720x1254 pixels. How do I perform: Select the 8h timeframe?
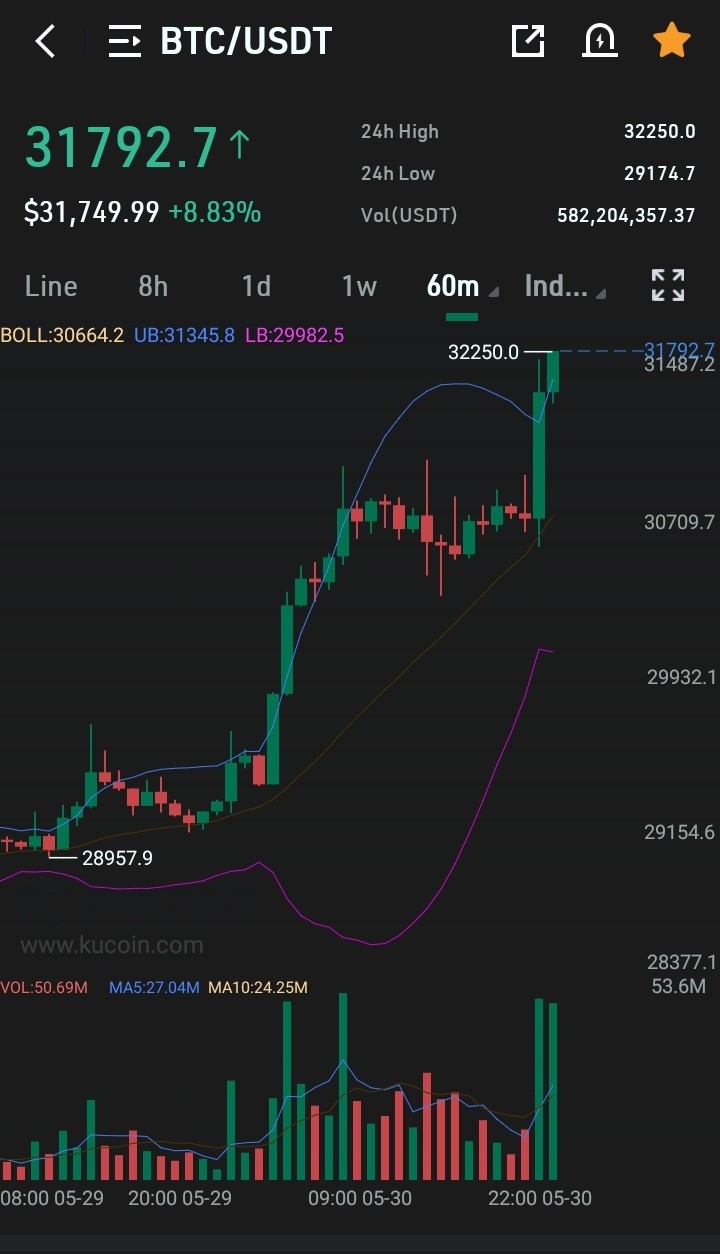(x=153, y=286)
